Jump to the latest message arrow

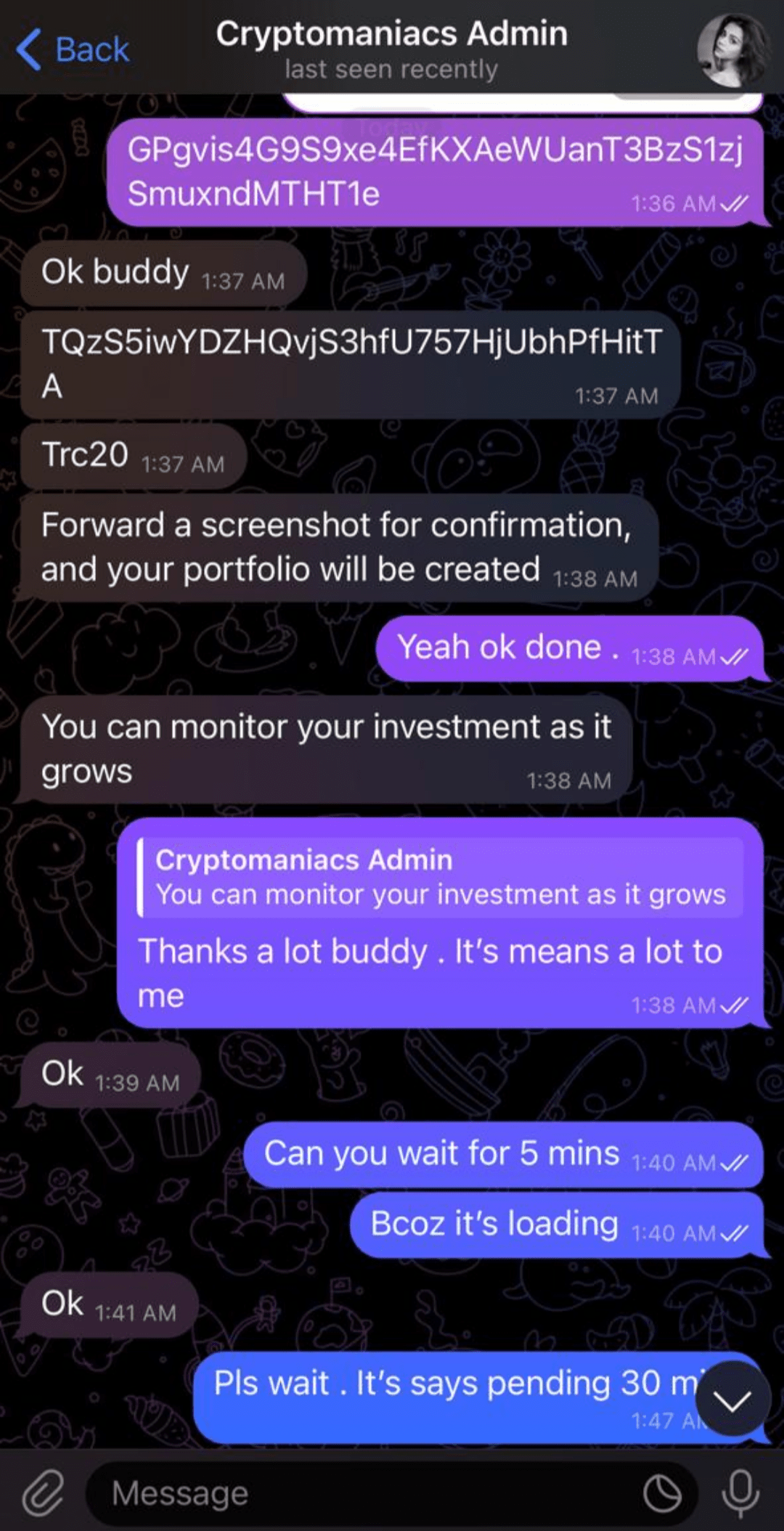[x=732, y=1398]
